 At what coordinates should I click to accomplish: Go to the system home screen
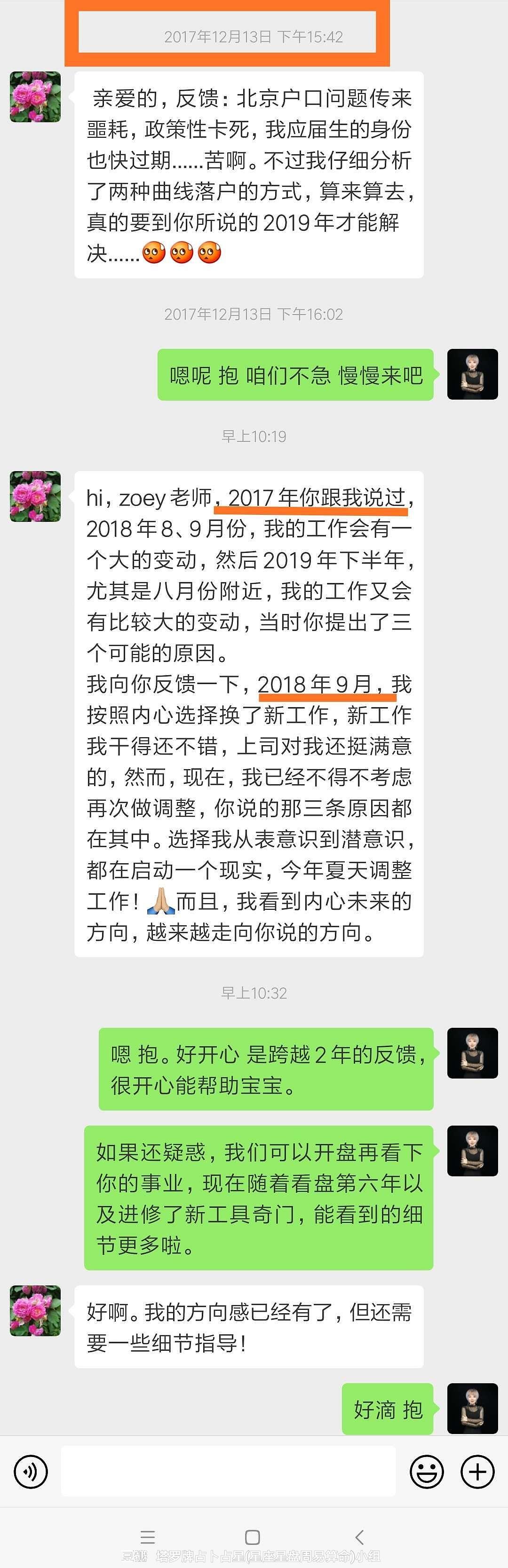click(x=252, y=1537)
